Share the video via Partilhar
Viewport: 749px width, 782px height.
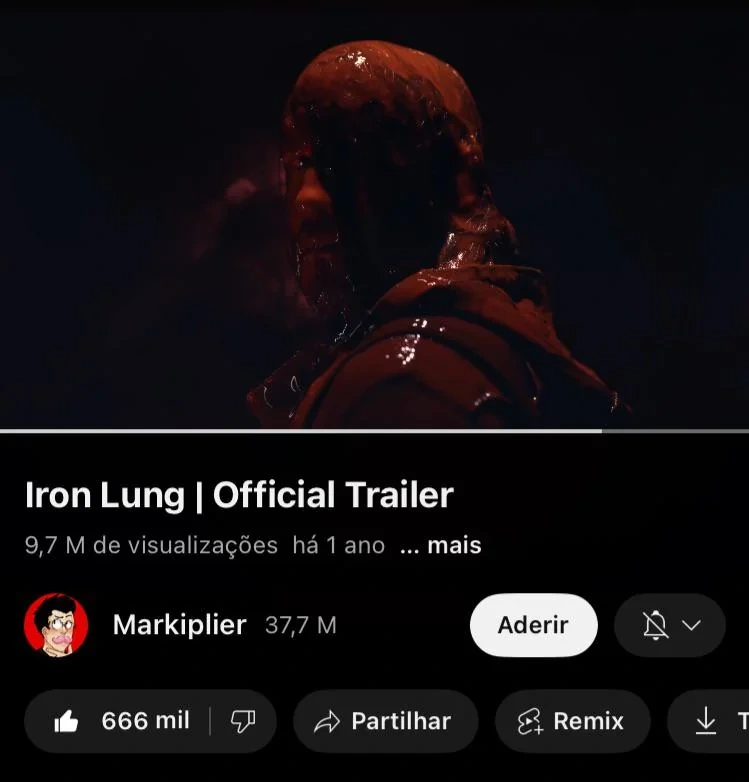click(x=384, y=721)
